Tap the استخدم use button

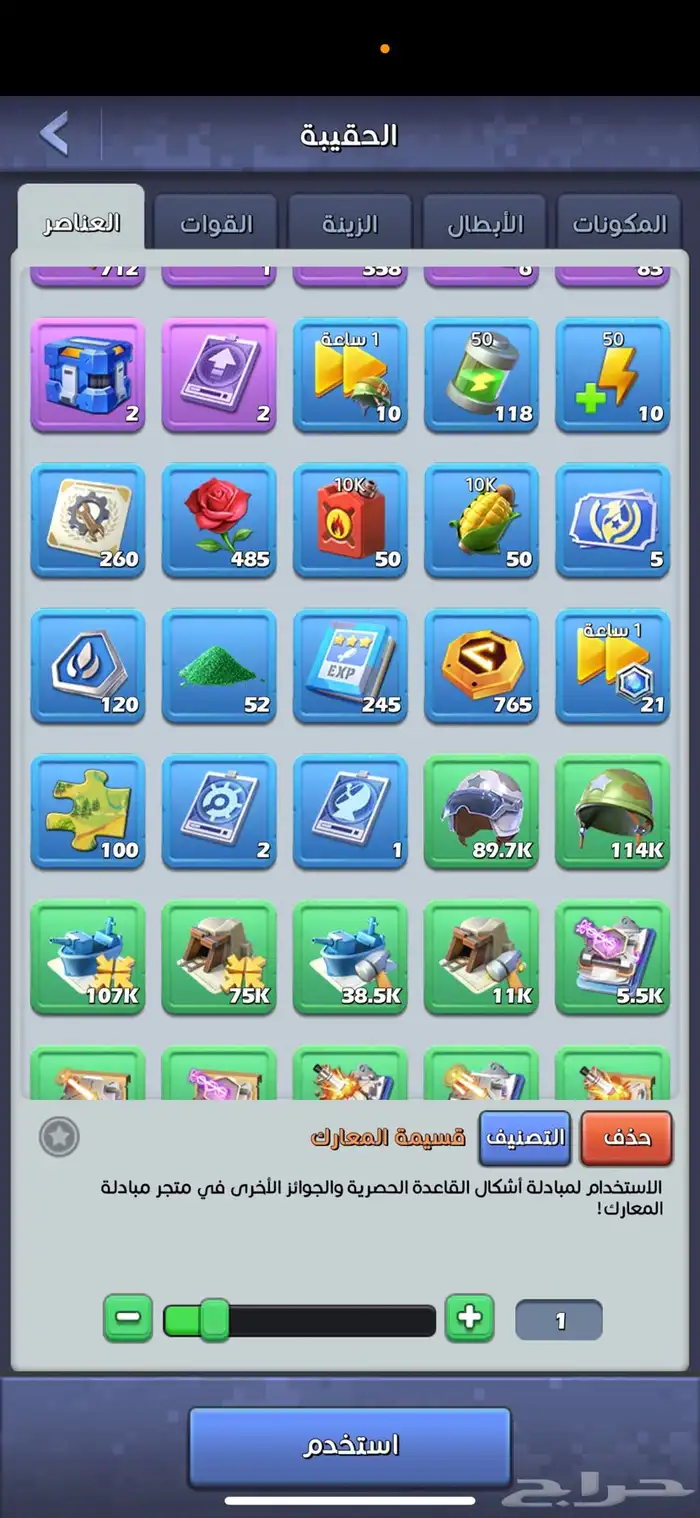(350, 1446)
